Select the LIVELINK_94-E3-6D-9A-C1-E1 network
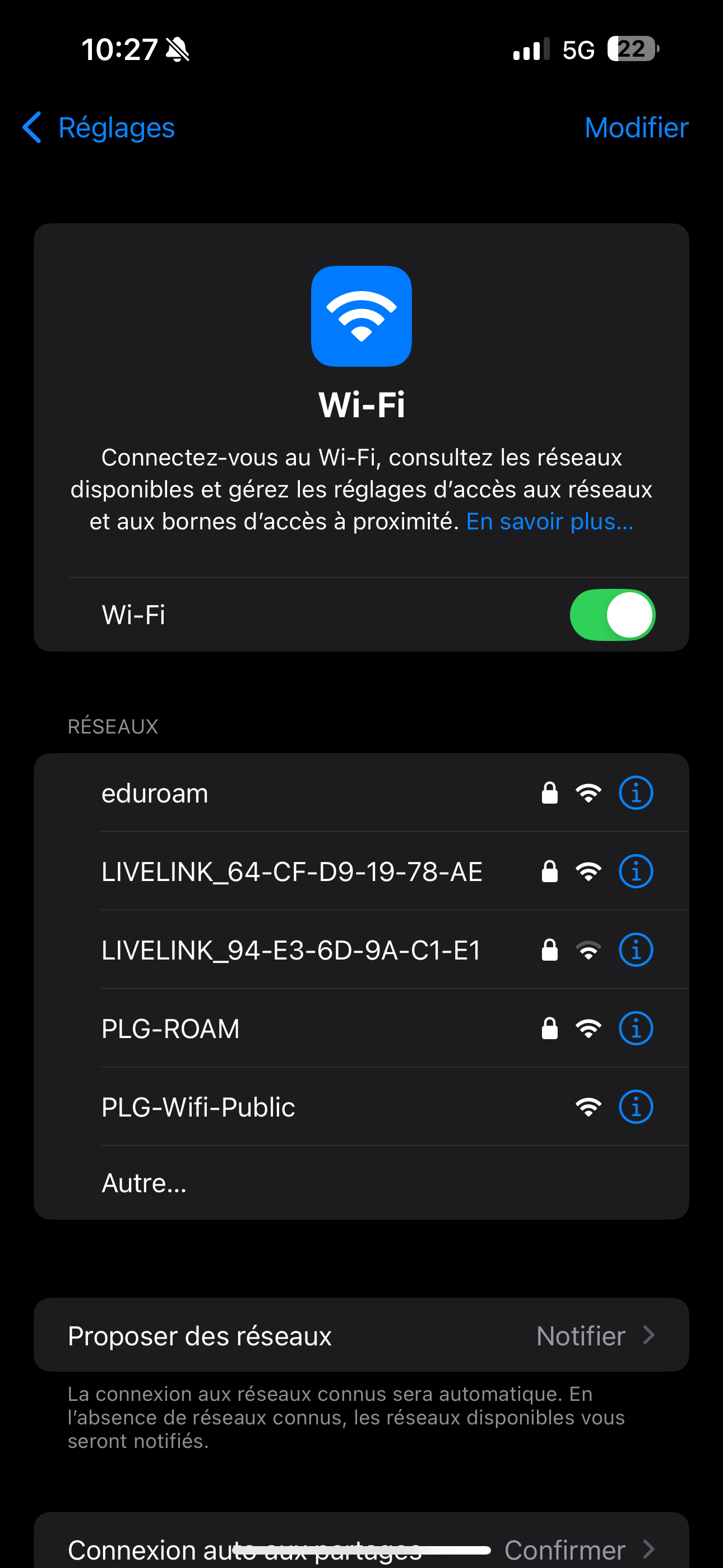 292,950
